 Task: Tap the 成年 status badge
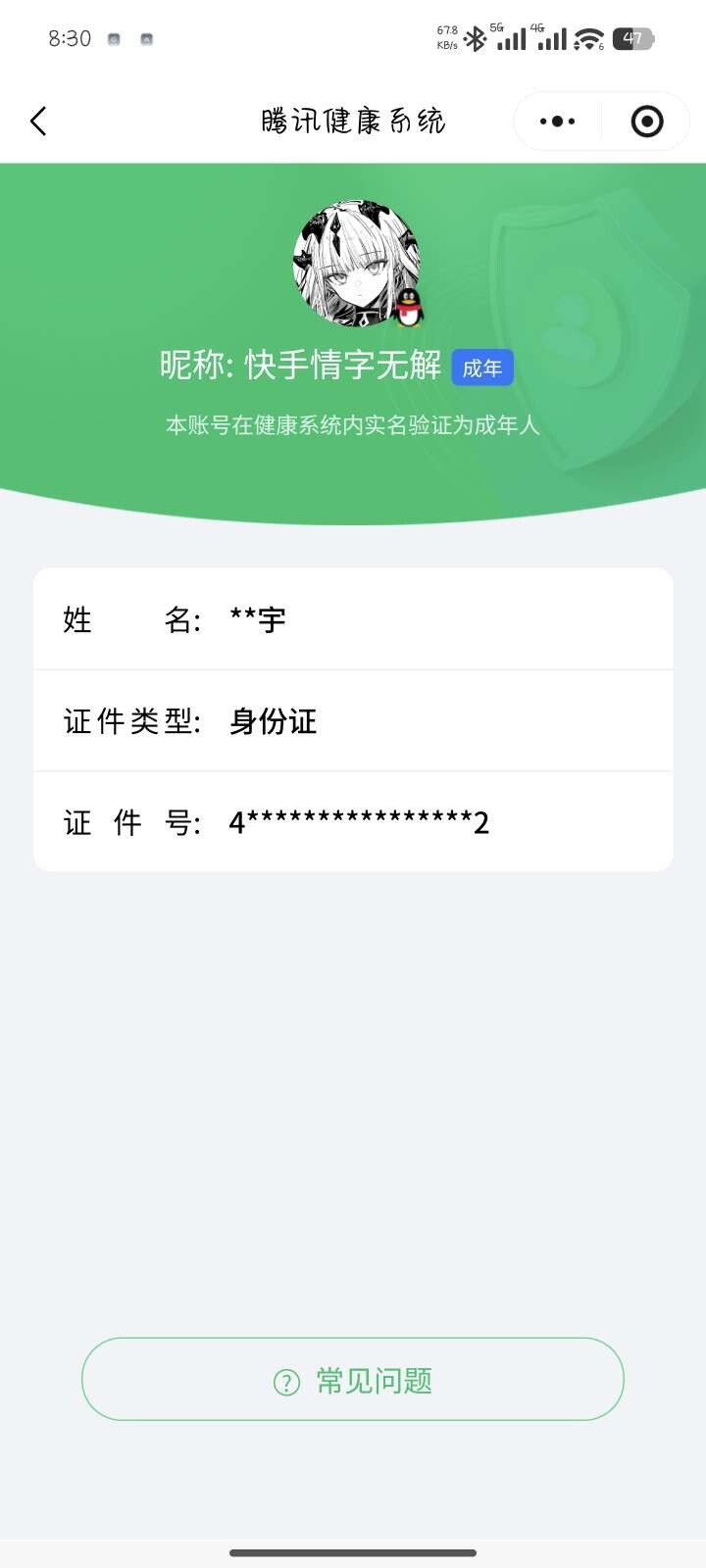click(x=481, y=367)
